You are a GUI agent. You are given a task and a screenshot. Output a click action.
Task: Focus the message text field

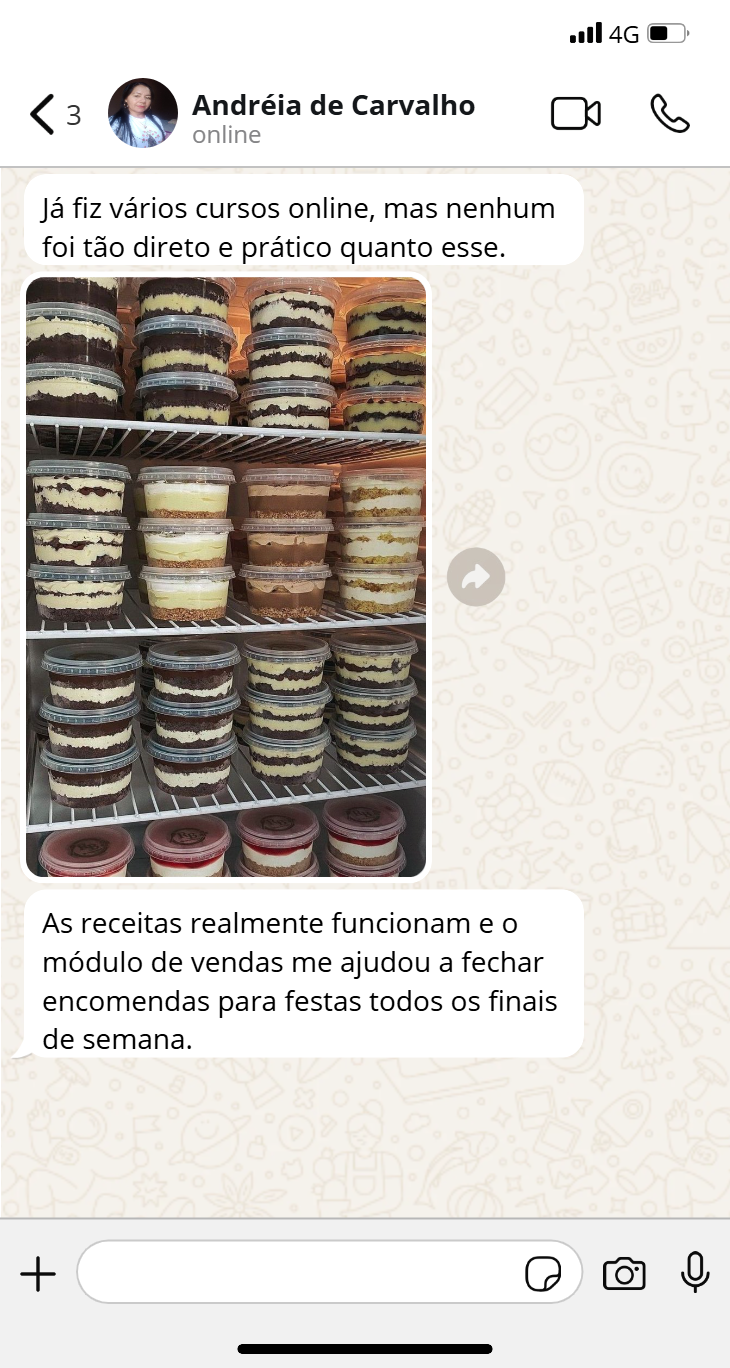pyautogui.click(x=300, y=1272)
